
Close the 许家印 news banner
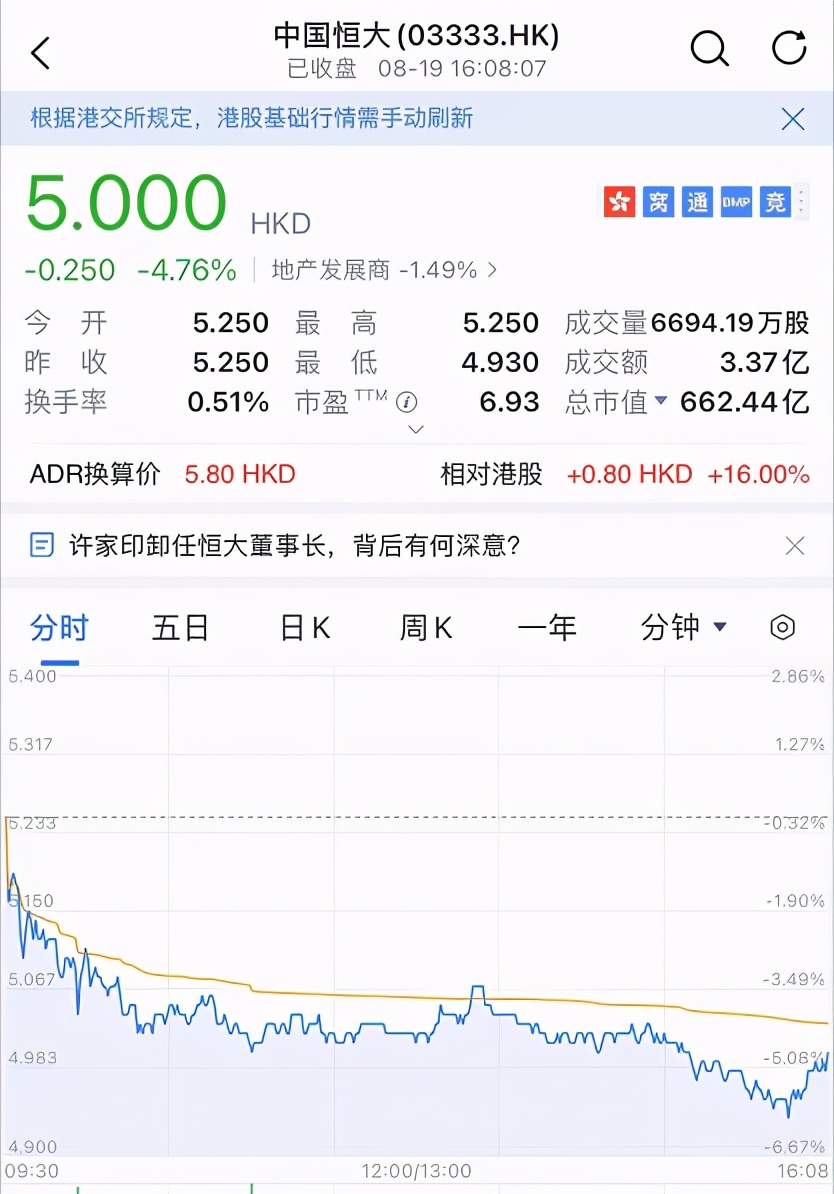pyautogui.click(x=795, y=546)
